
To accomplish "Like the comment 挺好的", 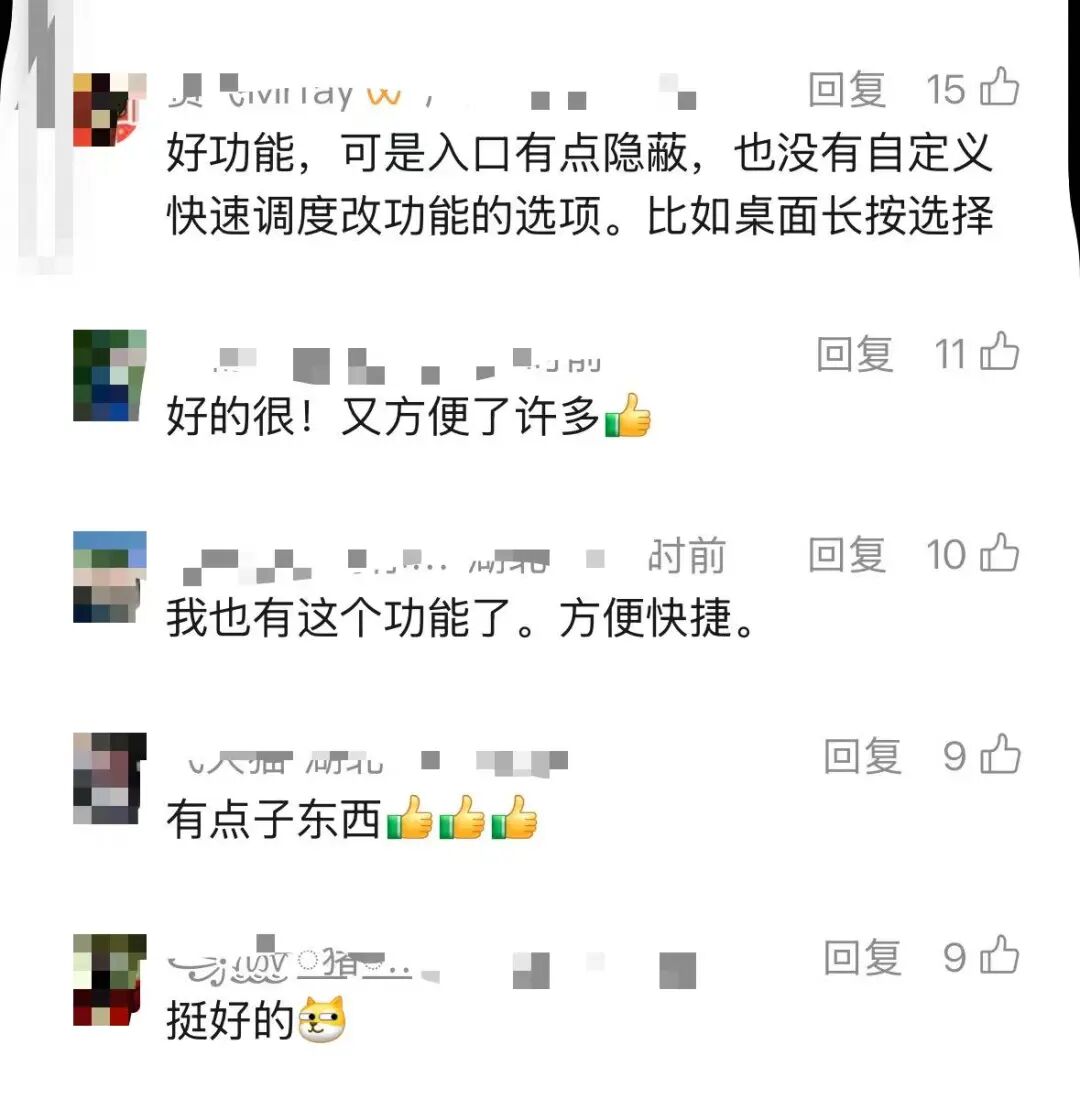I will [x=999, y=956].
